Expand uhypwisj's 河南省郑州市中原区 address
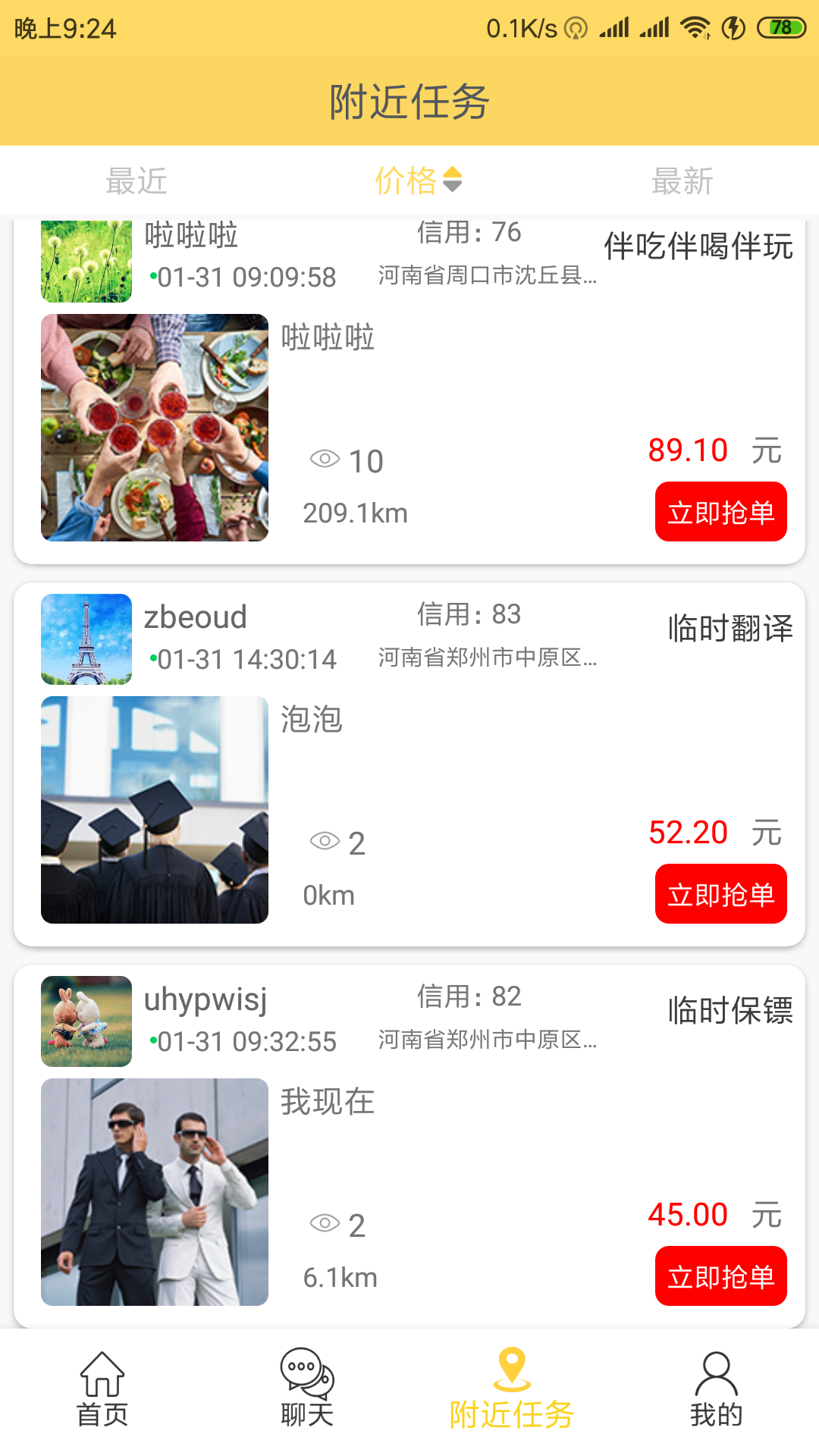Viewport: 819px width, 1456px height. (x=485, y=1042)
